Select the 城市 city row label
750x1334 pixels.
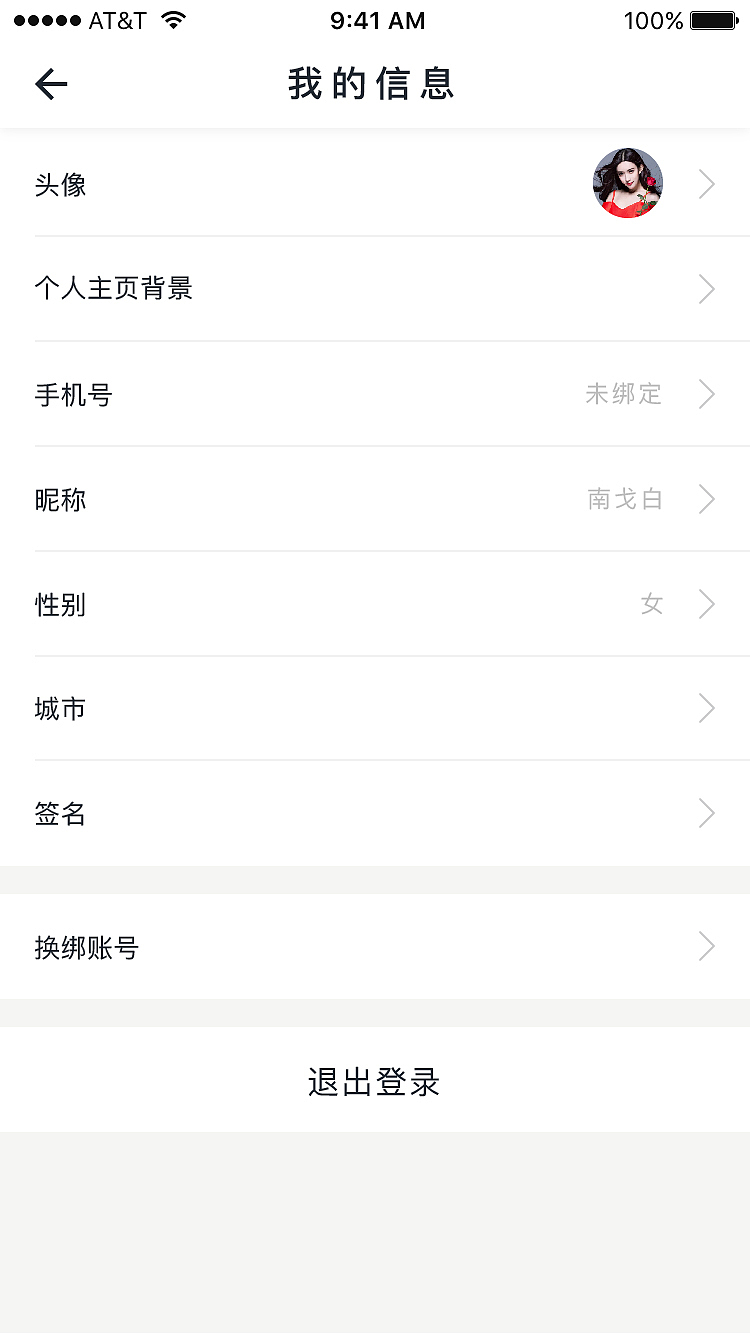[x=60, y=709]
